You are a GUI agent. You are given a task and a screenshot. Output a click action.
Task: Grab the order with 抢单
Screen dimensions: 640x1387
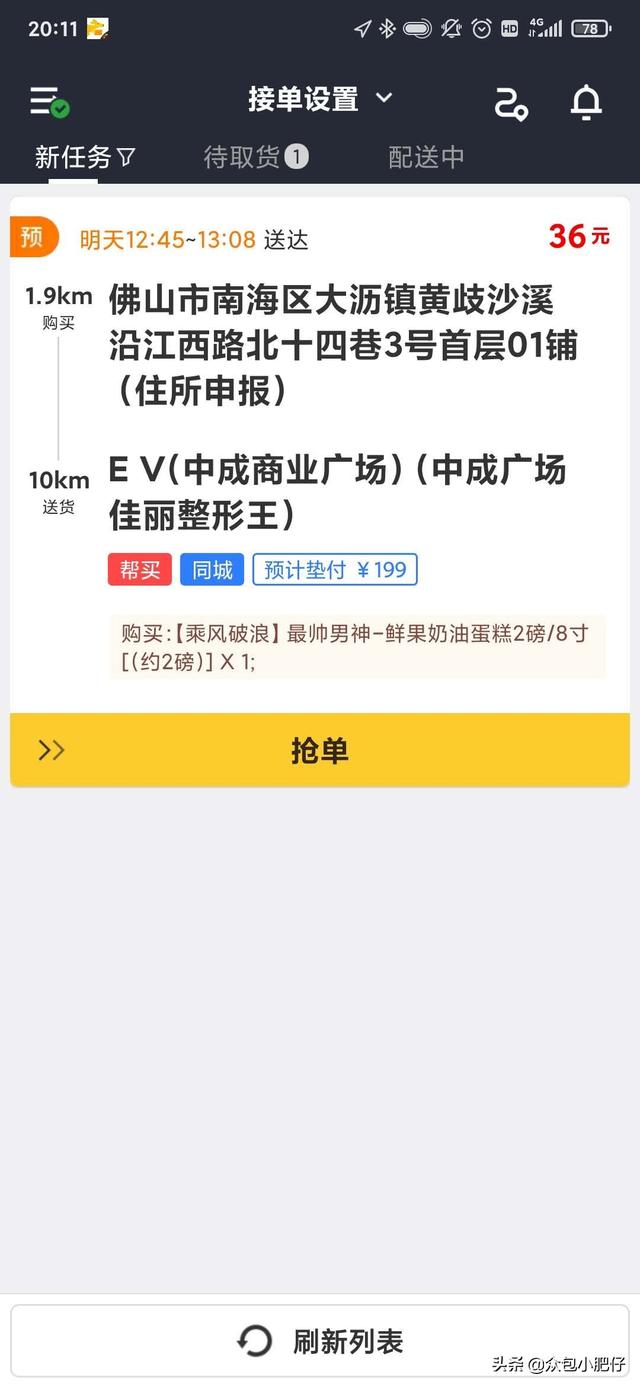coord(320,750)
